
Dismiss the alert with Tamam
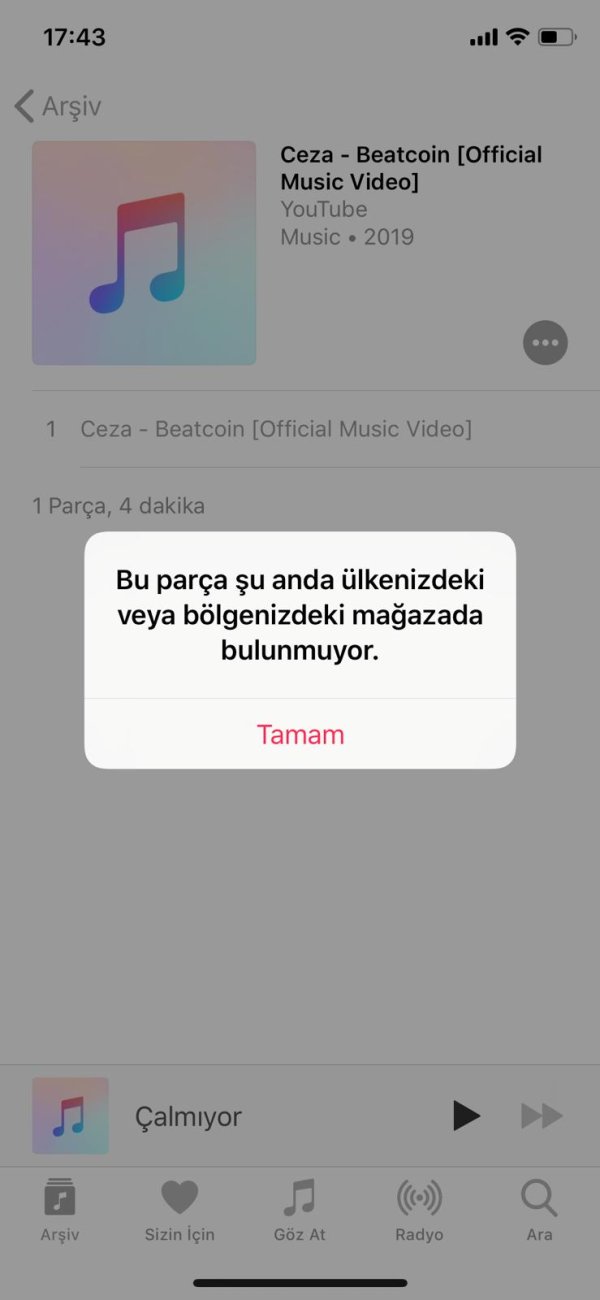[x=300, y=734]
